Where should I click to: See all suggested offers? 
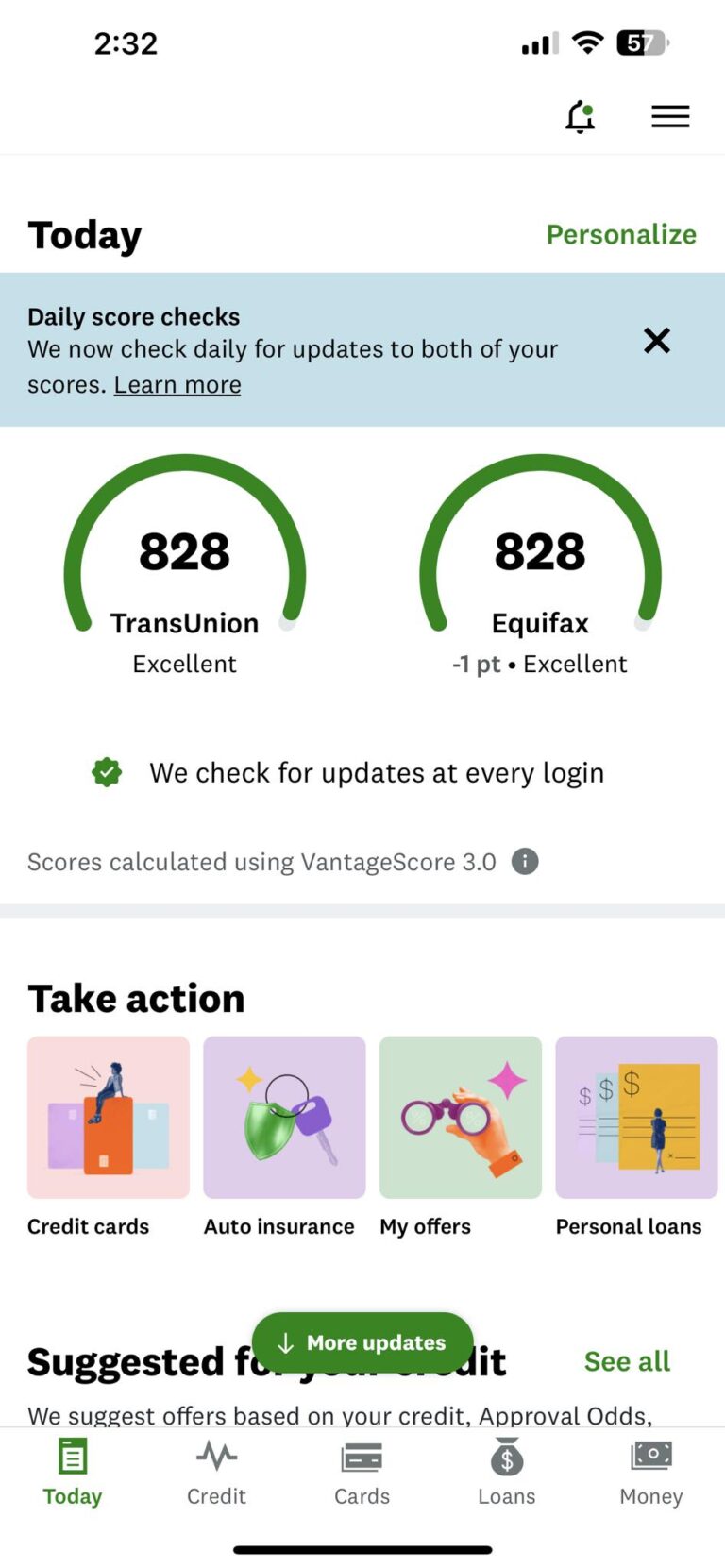(x=627, y=1361)
